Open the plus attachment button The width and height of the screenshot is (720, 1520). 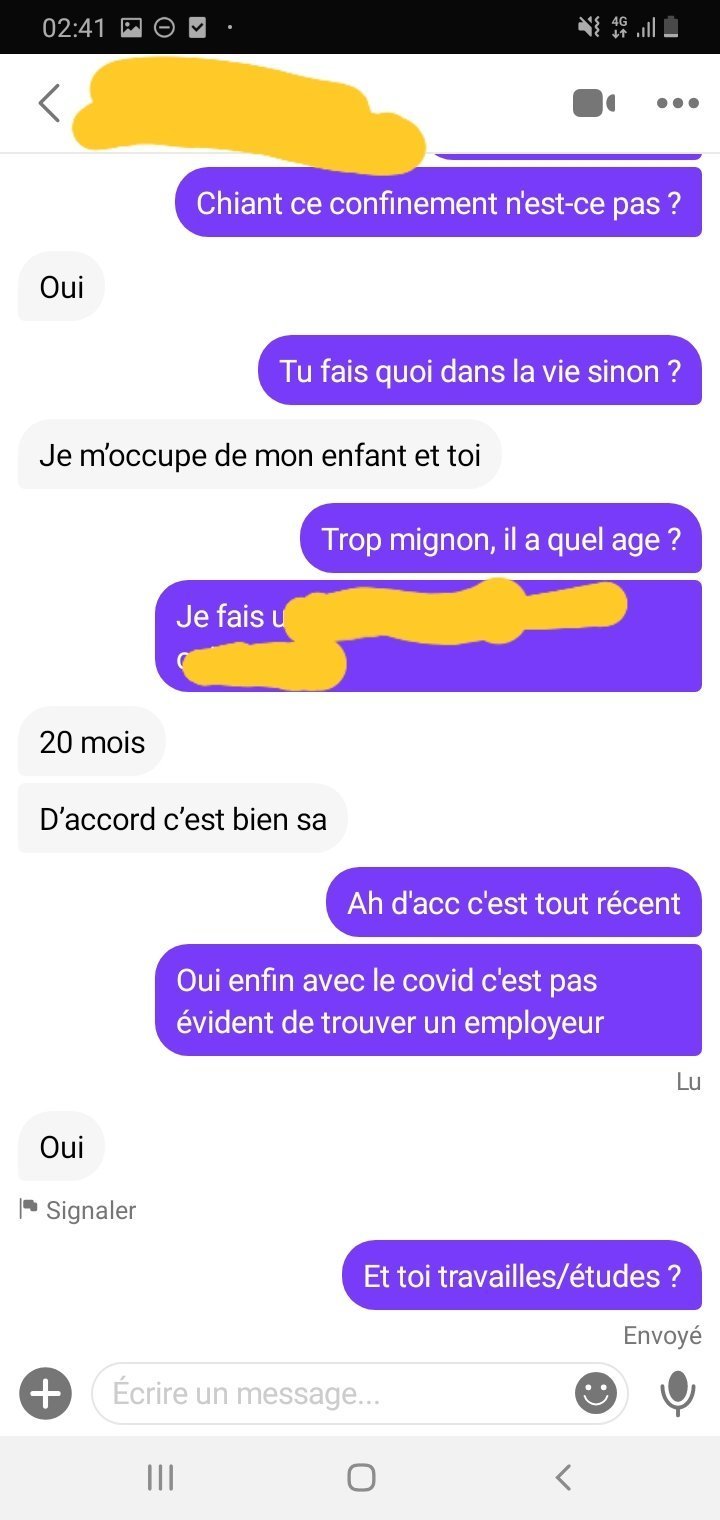click(46, 1393)
